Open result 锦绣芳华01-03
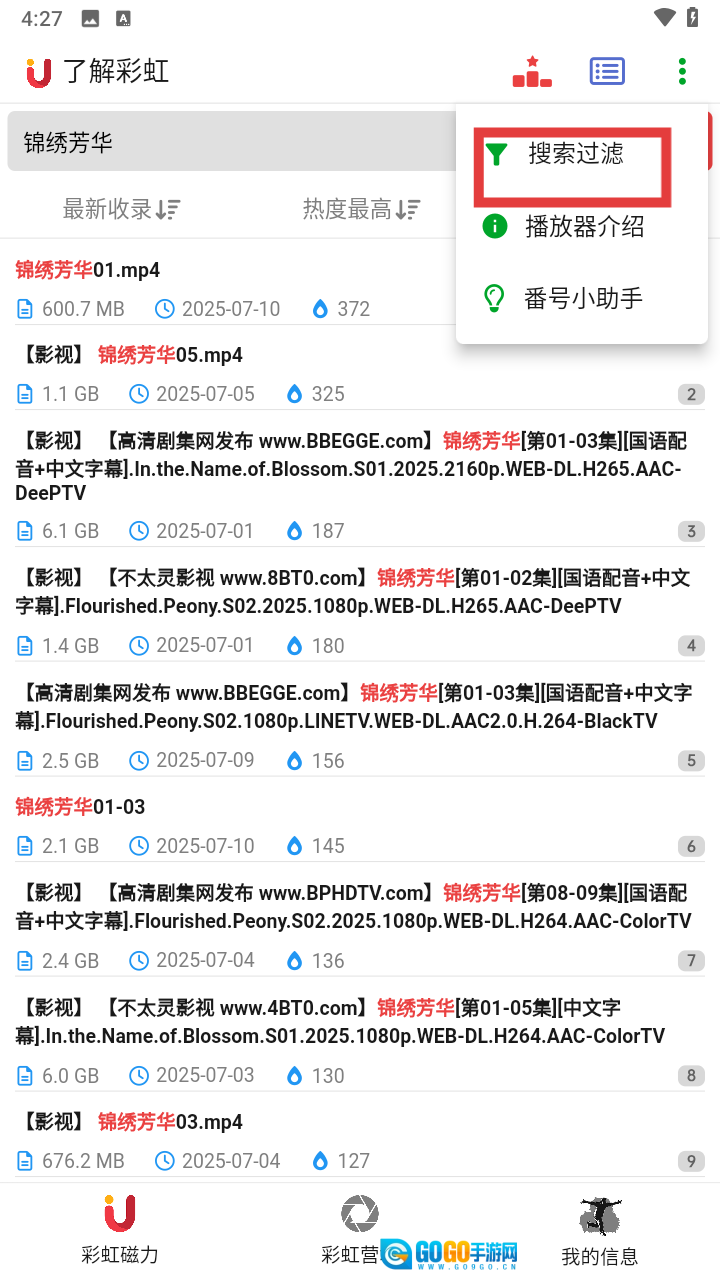The width and height of the screenshot is (720, 1280). point(80,807)
